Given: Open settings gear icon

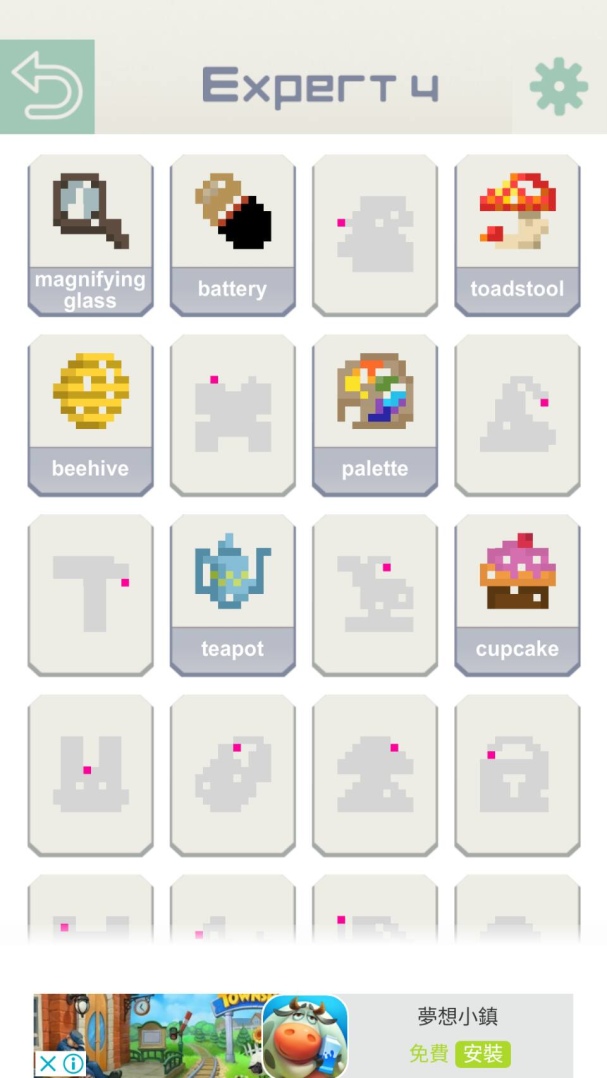Looking at the screenshot, I should (558, 87).
